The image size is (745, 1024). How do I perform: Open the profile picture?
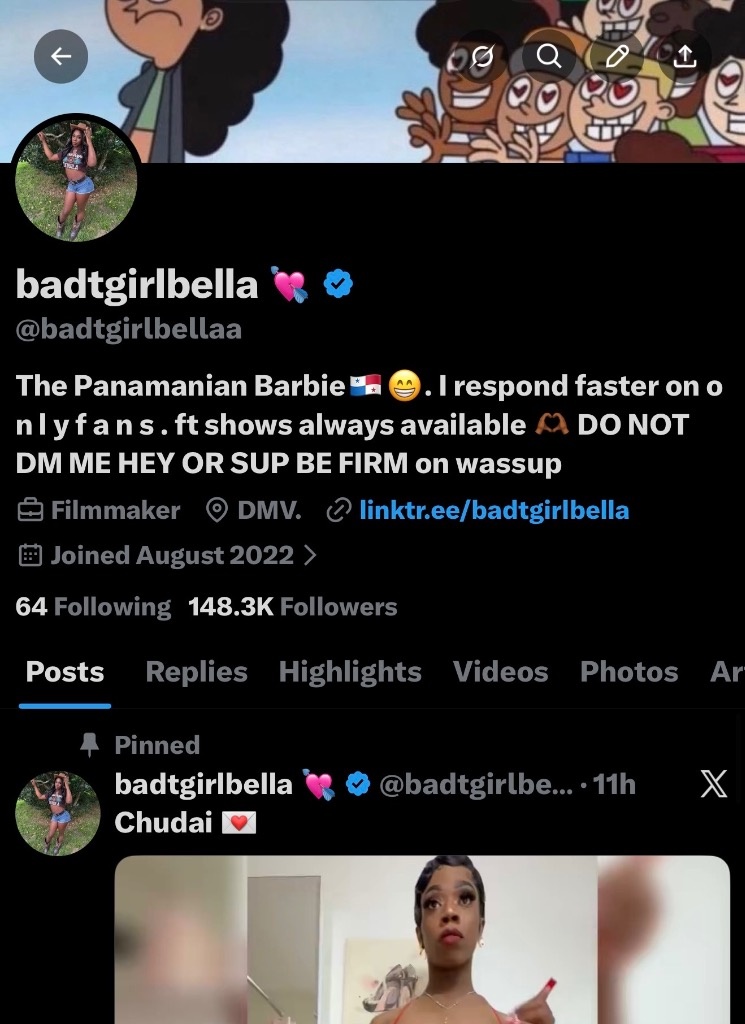pyautogui.click(x=77, y=178)
